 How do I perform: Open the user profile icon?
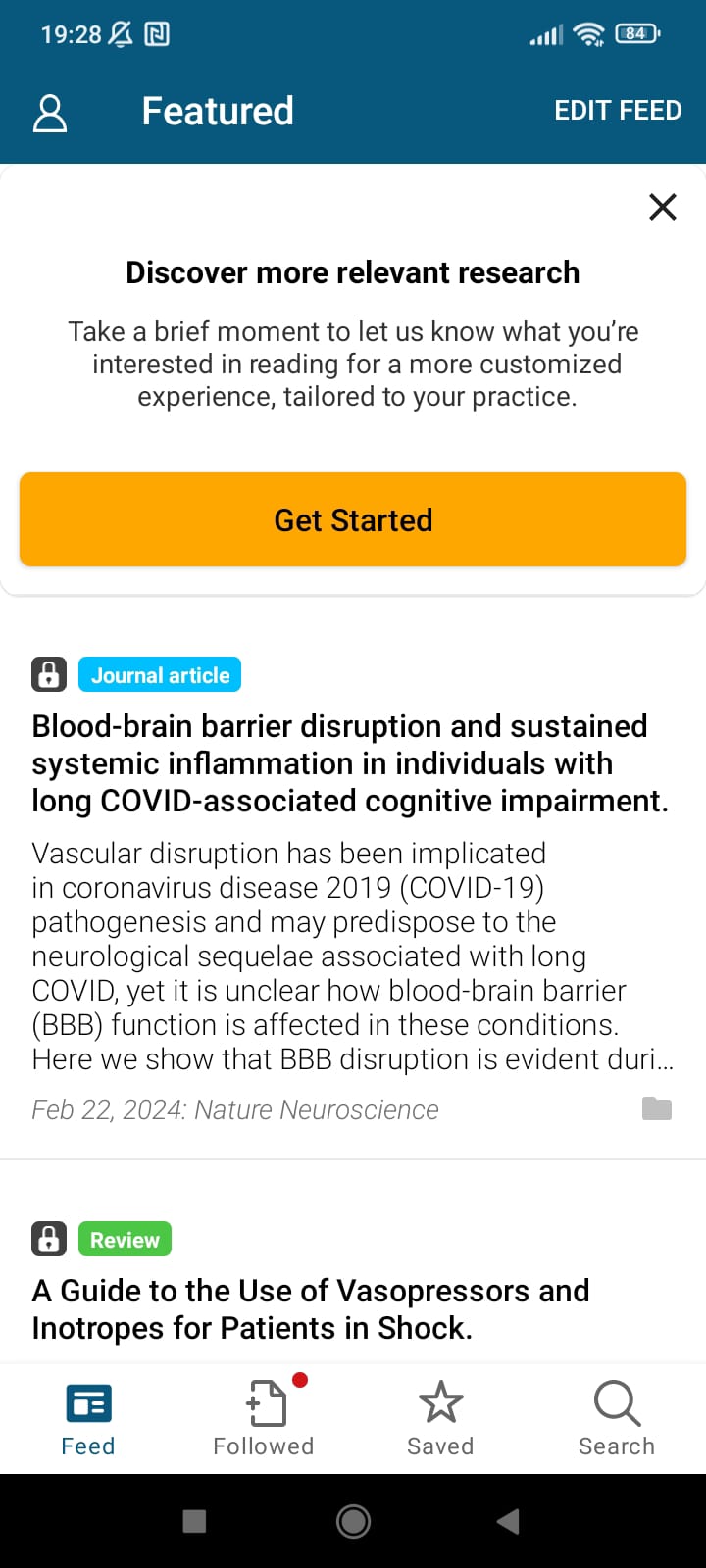[x=50, y=113]
